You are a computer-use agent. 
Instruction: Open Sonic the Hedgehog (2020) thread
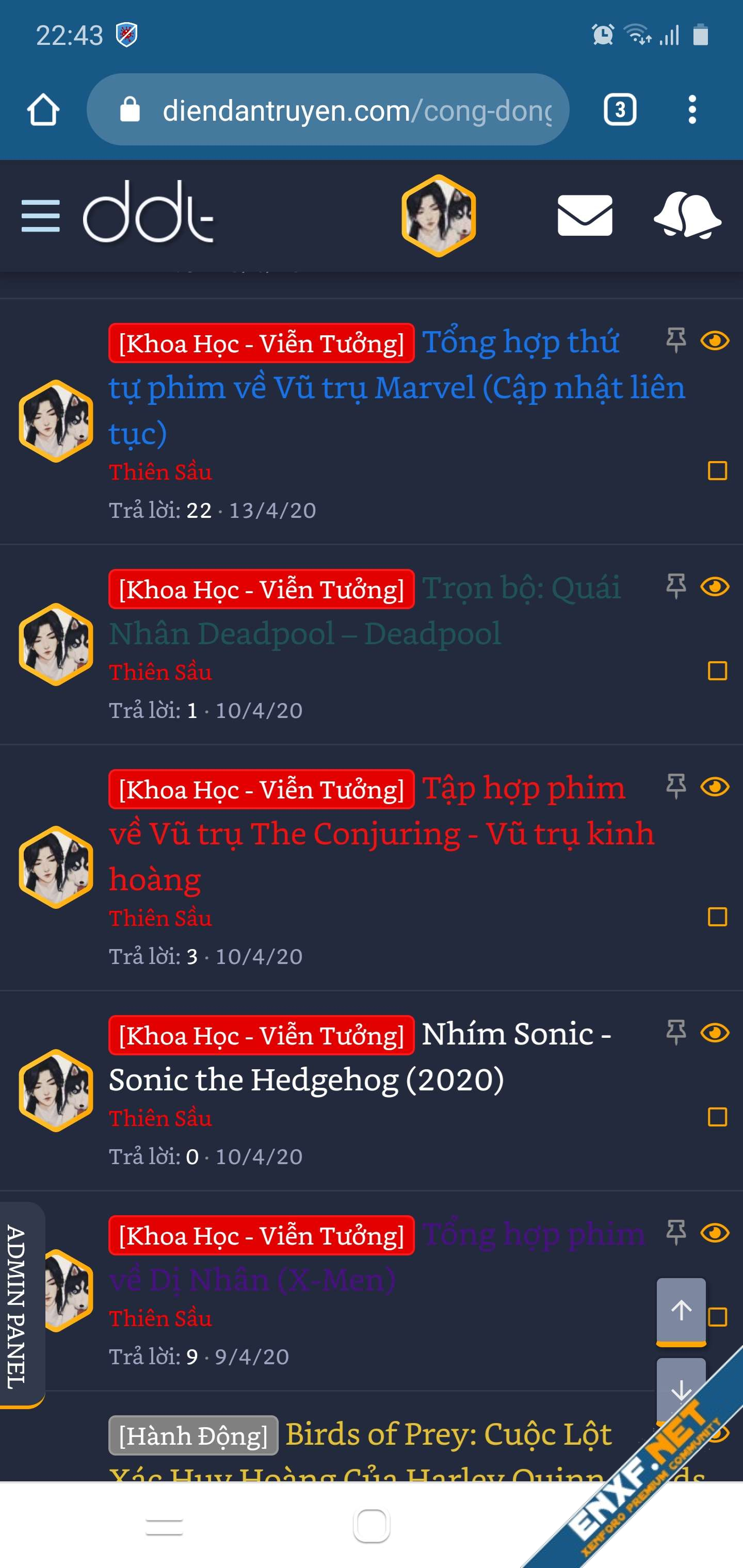360,1057
